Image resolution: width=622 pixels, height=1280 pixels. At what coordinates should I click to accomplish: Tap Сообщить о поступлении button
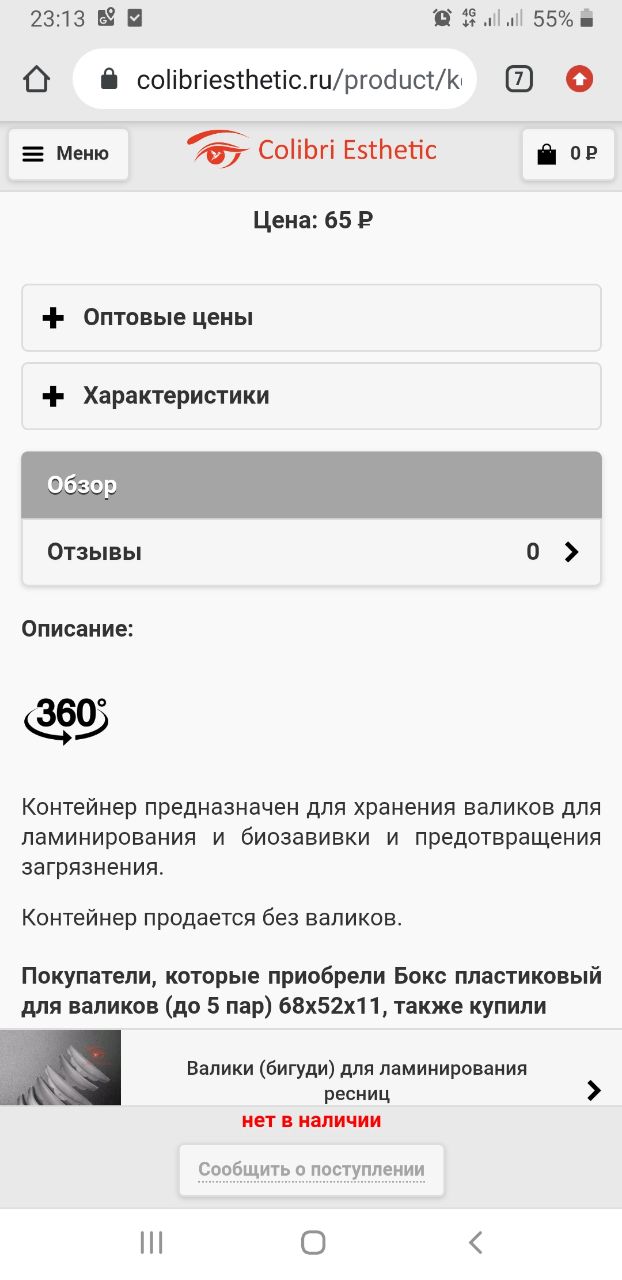click(311, 1170)
